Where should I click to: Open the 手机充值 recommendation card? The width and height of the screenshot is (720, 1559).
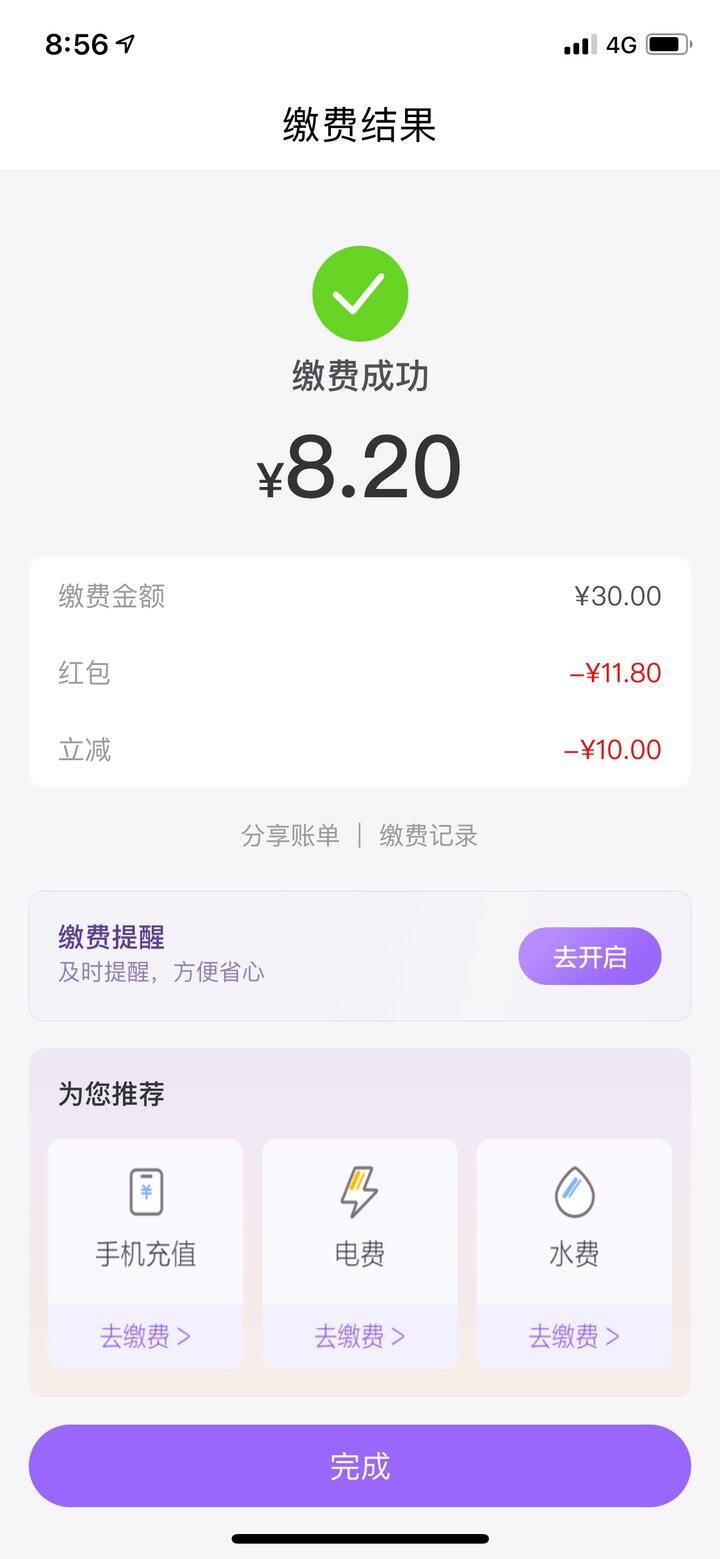(146, 1253)
